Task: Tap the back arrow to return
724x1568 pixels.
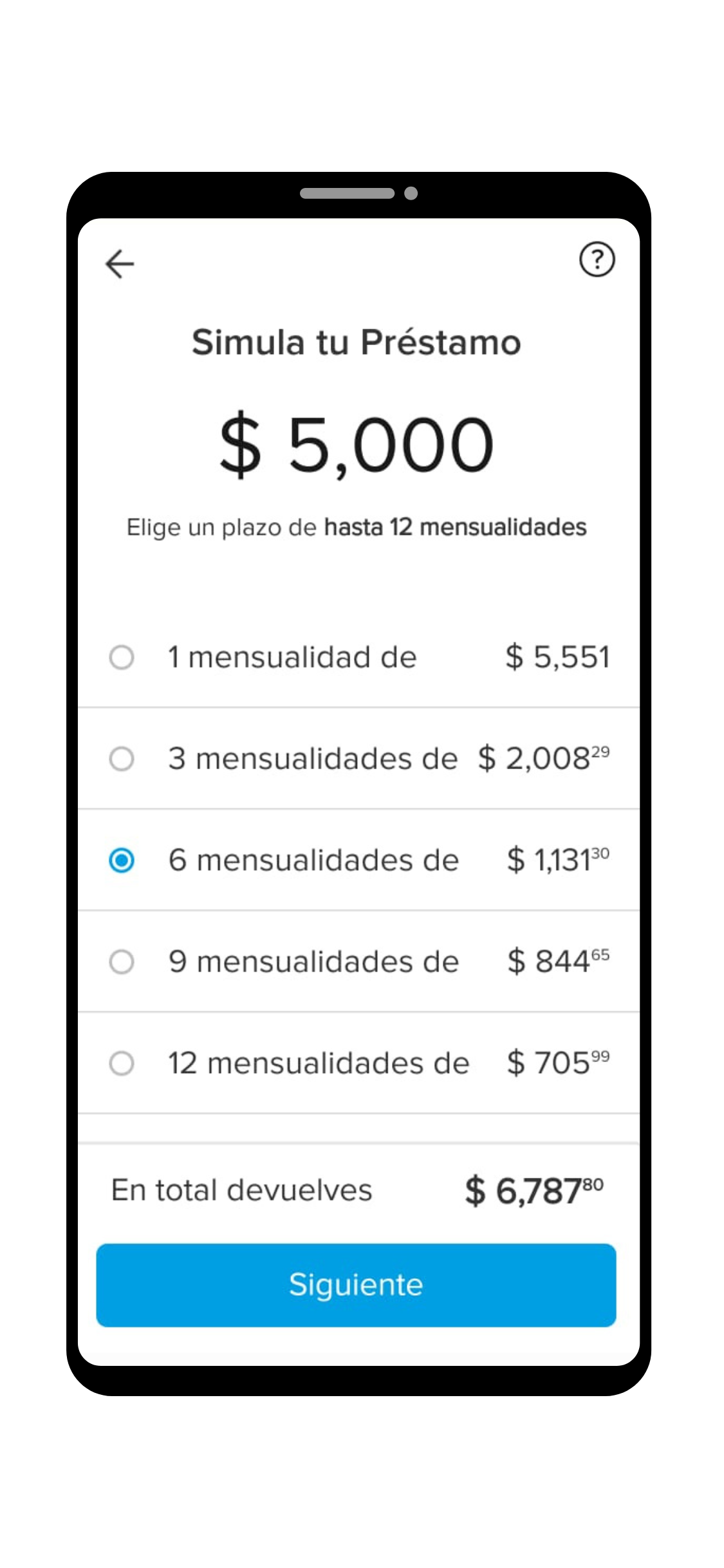Action: pyautogui.click(x=118, y=263)
